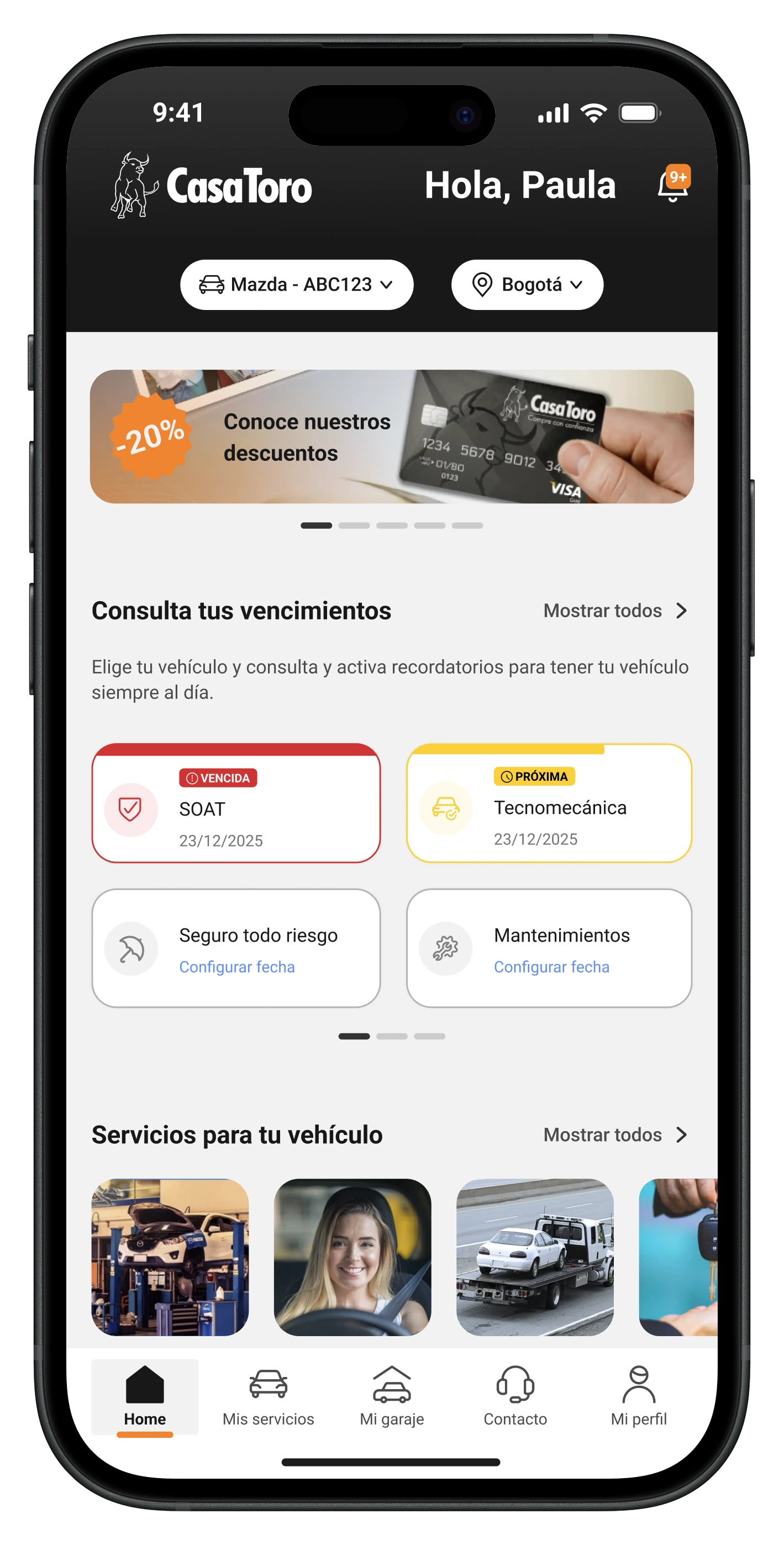Switch to the Mi perfil tab

tap(638, 1397)
